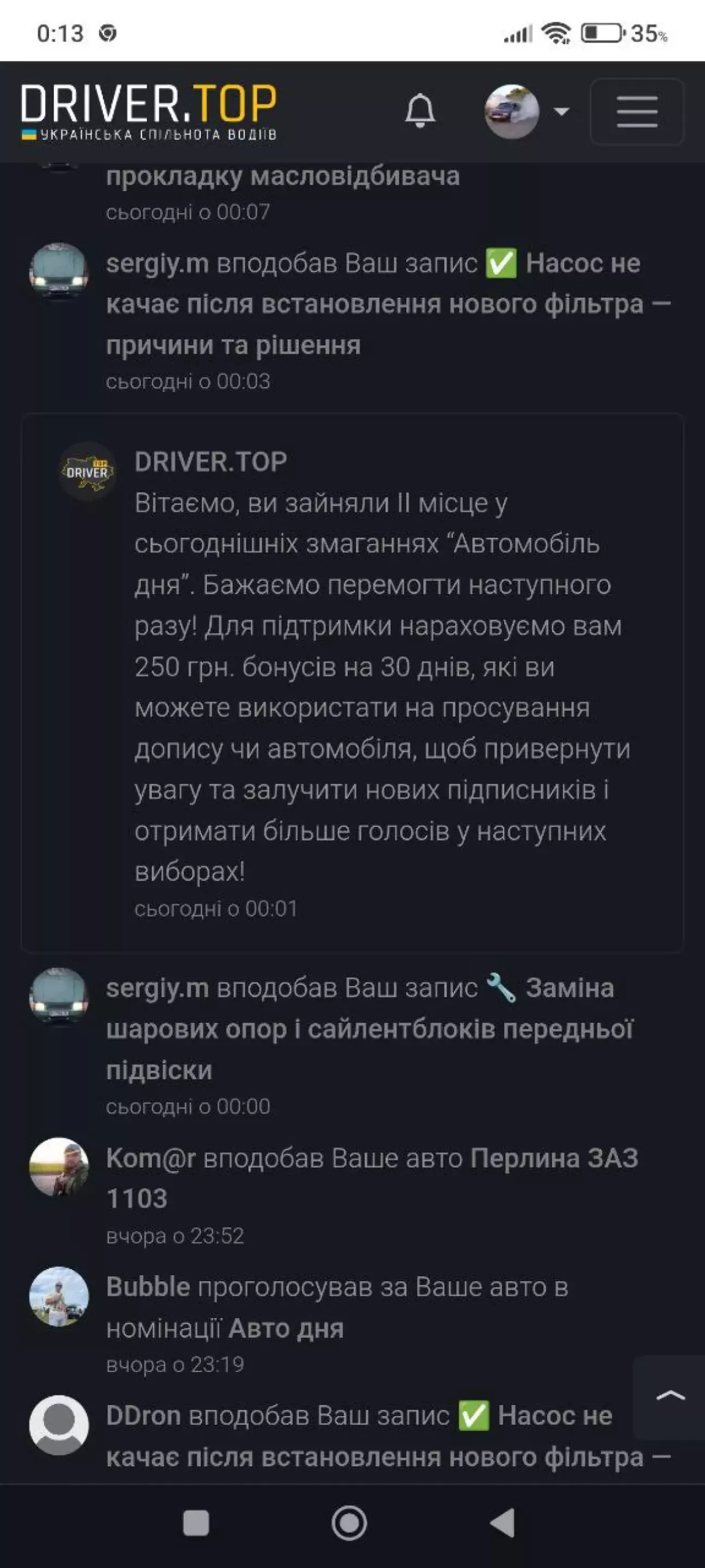View Bubble's profile
Viewport: 705px width, 1568px height.
click(148, 1287)
